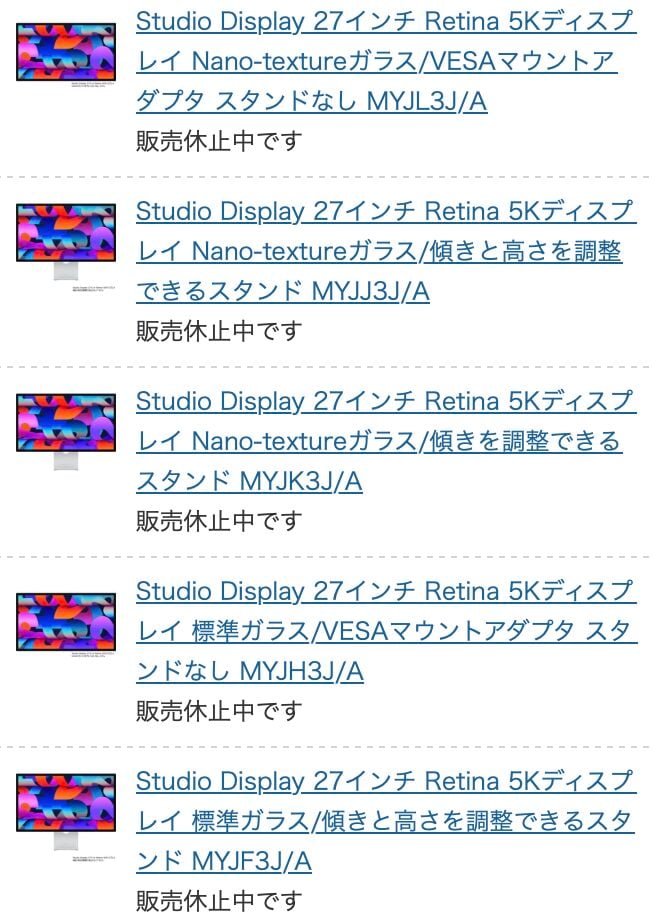Tap the product image beside MYJF3J/A
654x918 pixels.
[x=66, y=810]
